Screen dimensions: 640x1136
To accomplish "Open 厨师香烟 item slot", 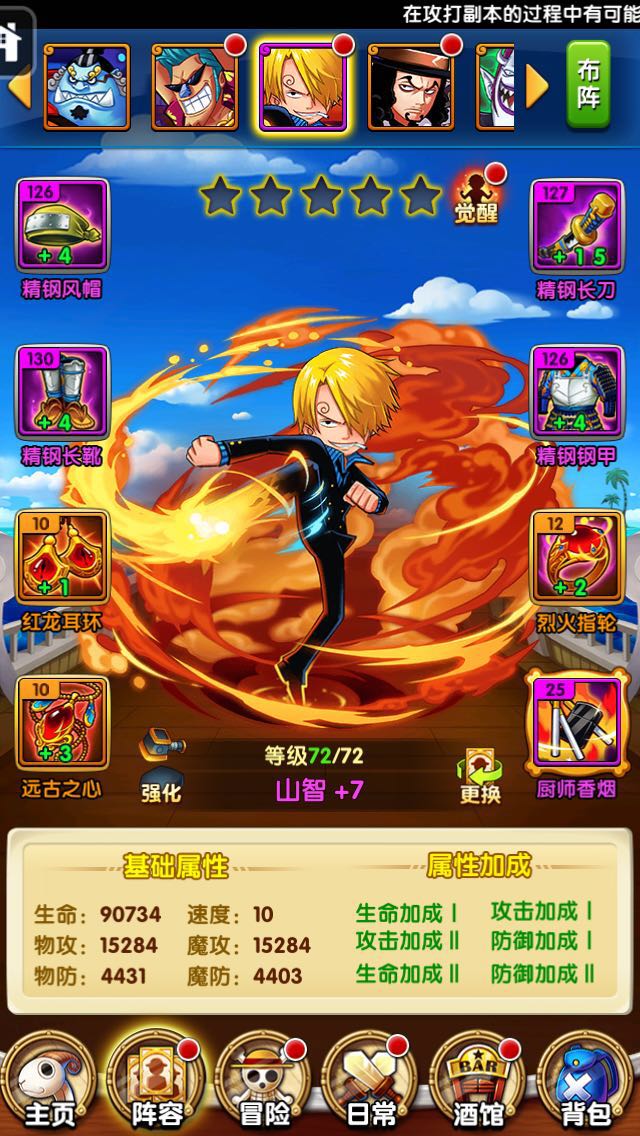I will (x=577, y=724).
